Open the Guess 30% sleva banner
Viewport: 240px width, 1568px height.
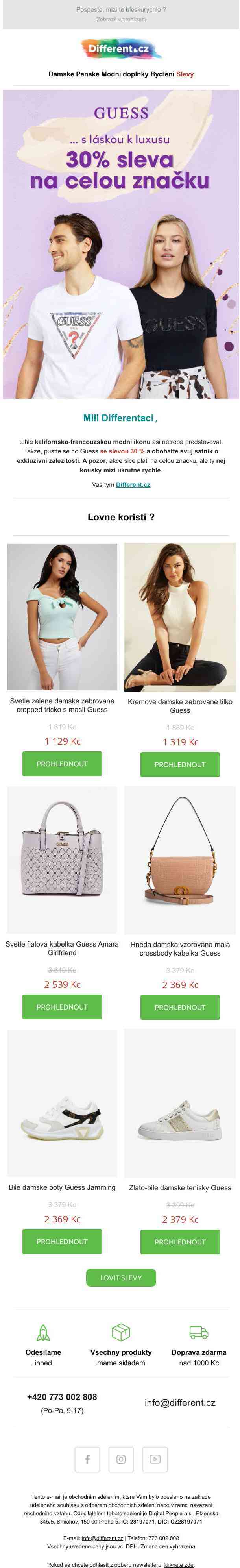click(x=121, y=244)
